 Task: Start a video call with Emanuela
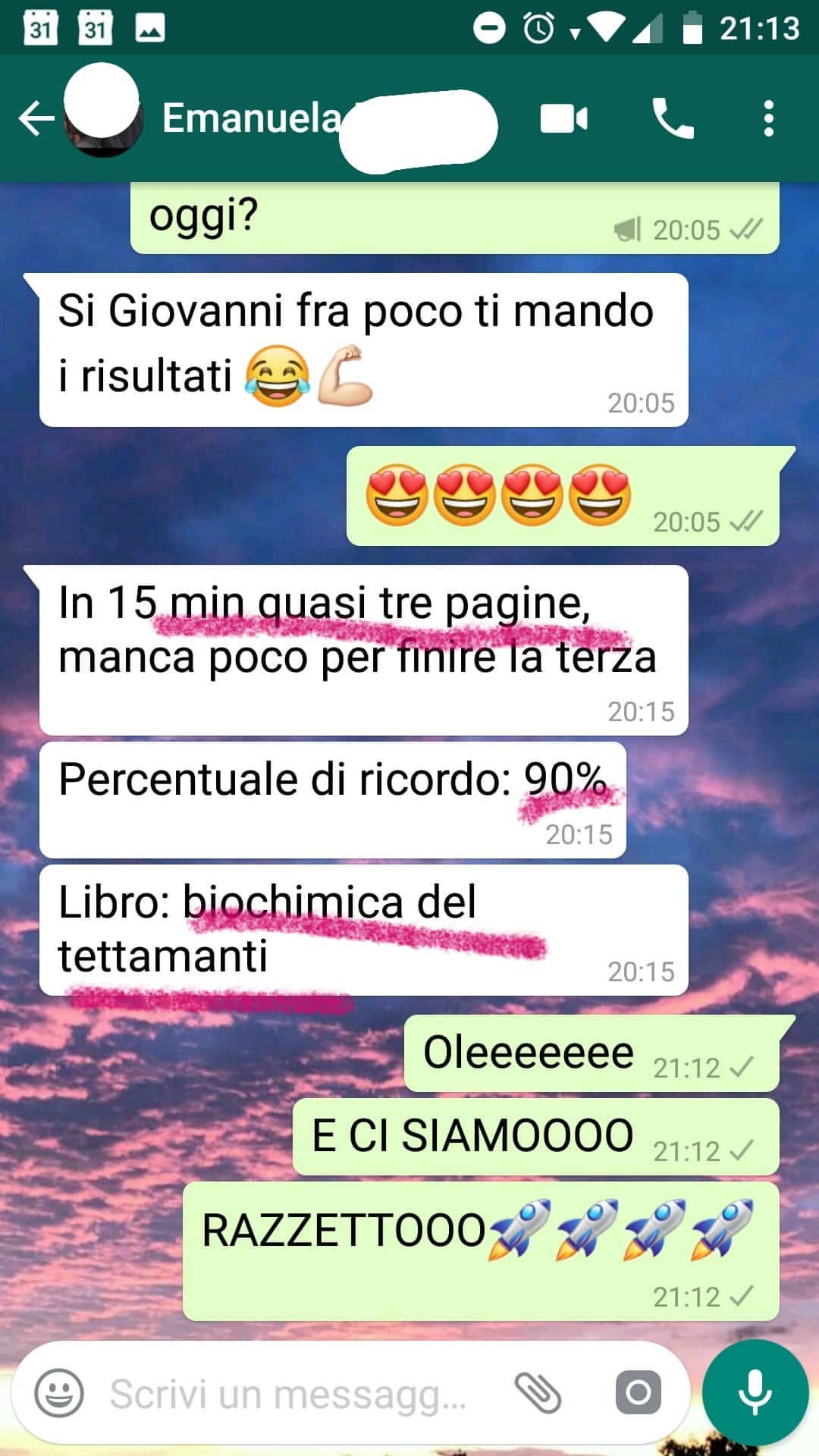[563, 119]
